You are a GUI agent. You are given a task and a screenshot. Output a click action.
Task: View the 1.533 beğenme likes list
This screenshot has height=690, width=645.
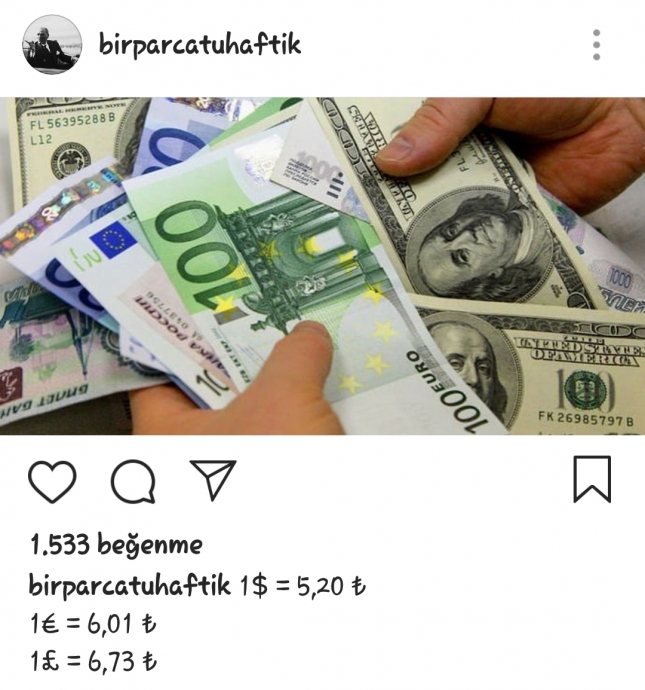(x=116, y=545)
